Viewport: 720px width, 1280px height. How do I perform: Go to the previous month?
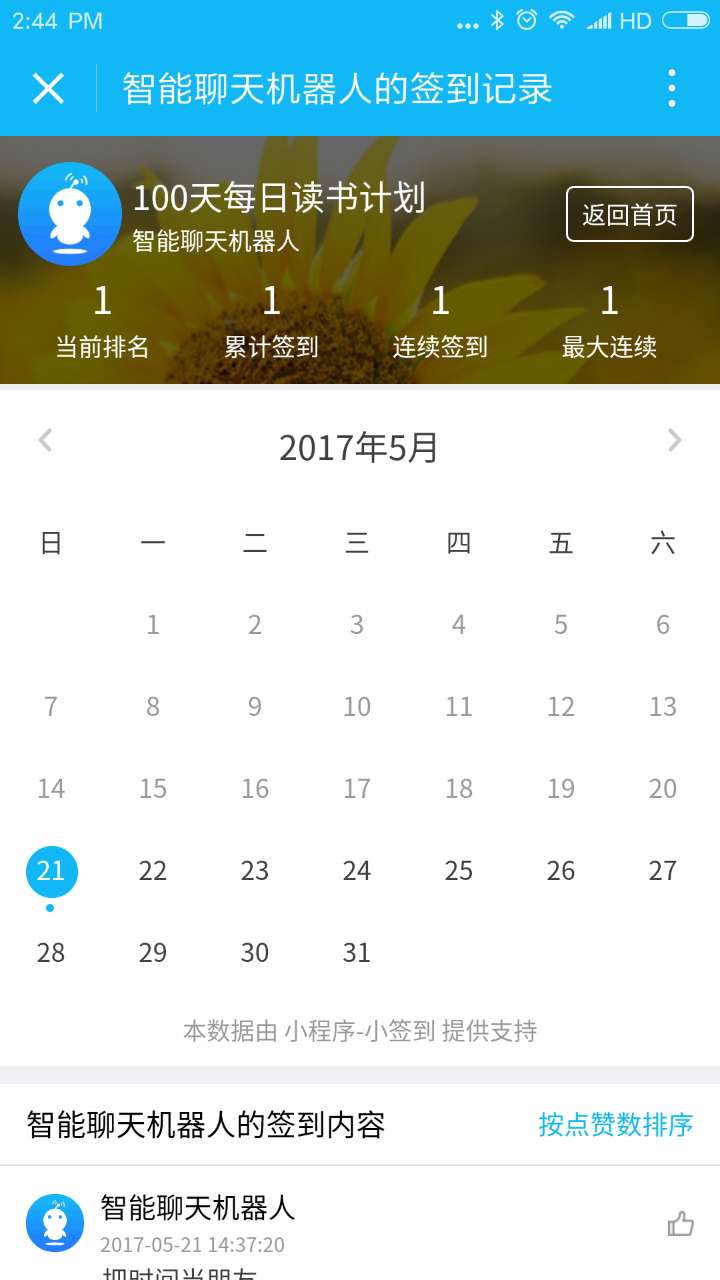(45, 441)
